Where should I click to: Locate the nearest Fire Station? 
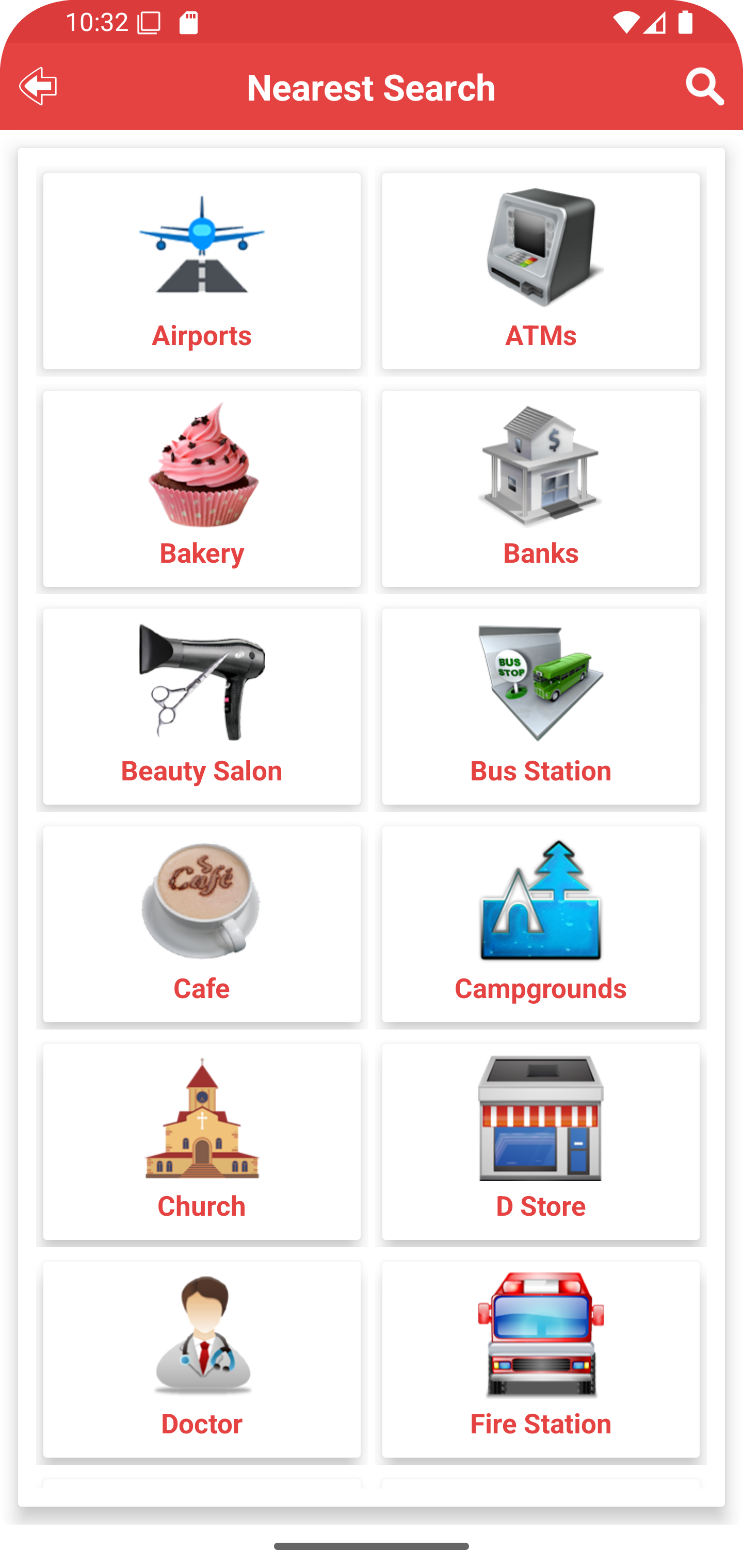[x=540, y=1359]
